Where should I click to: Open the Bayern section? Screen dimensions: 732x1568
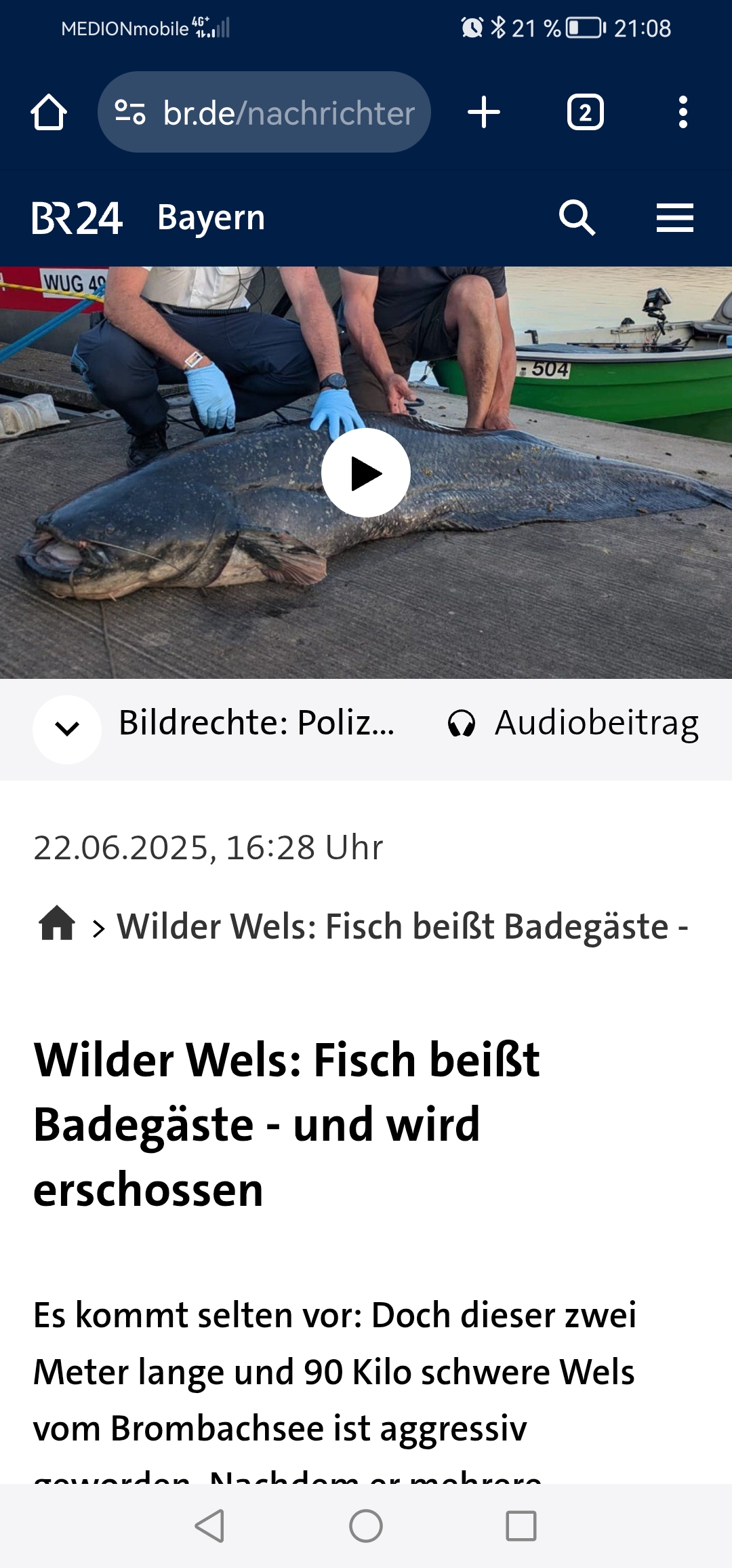click(x=211, y=218)
